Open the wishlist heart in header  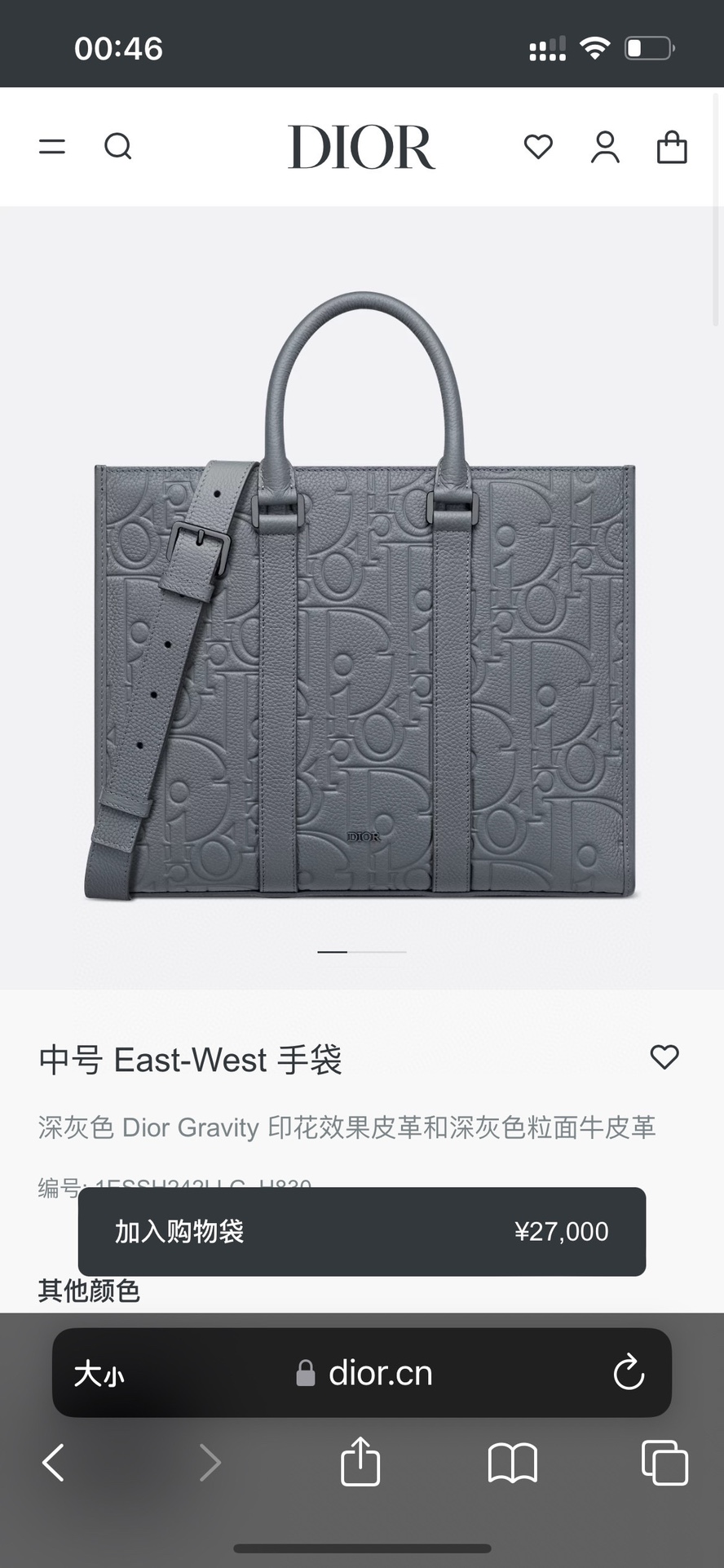(x=538, y=147)
